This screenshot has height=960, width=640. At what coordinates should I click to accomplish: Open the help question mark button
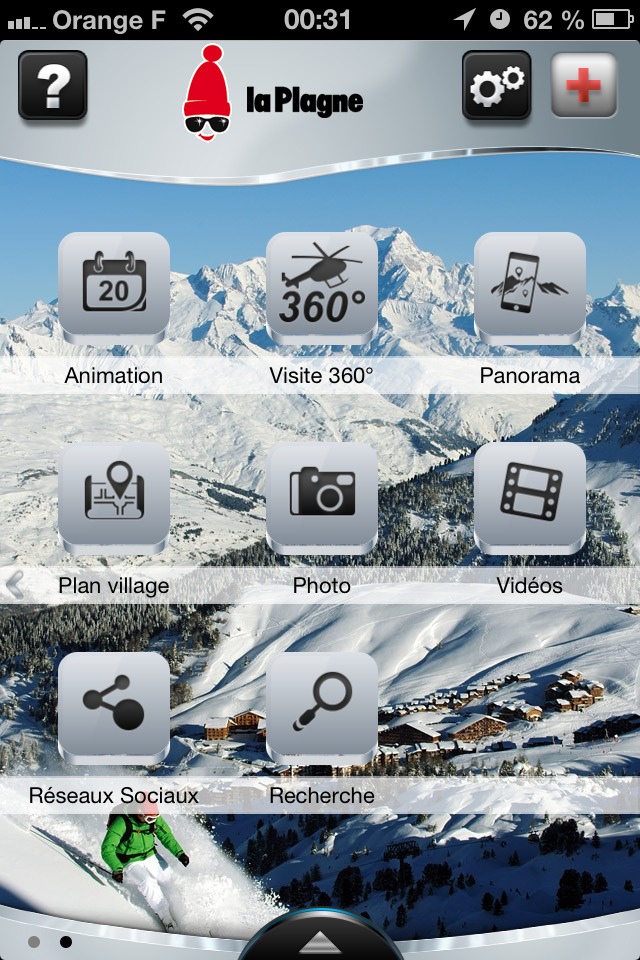click(53, 87)
